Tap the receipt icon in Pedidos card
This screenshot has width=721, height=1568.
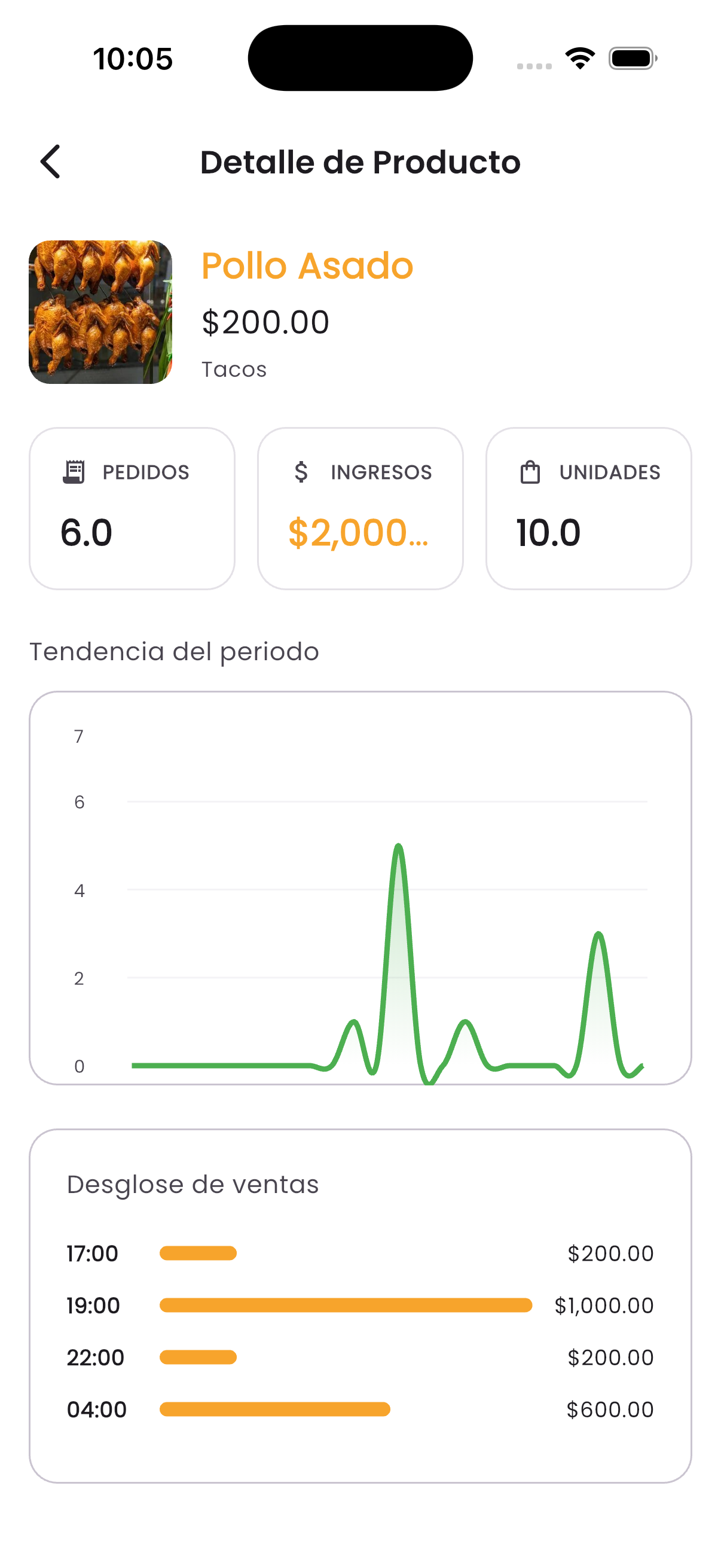74,472
